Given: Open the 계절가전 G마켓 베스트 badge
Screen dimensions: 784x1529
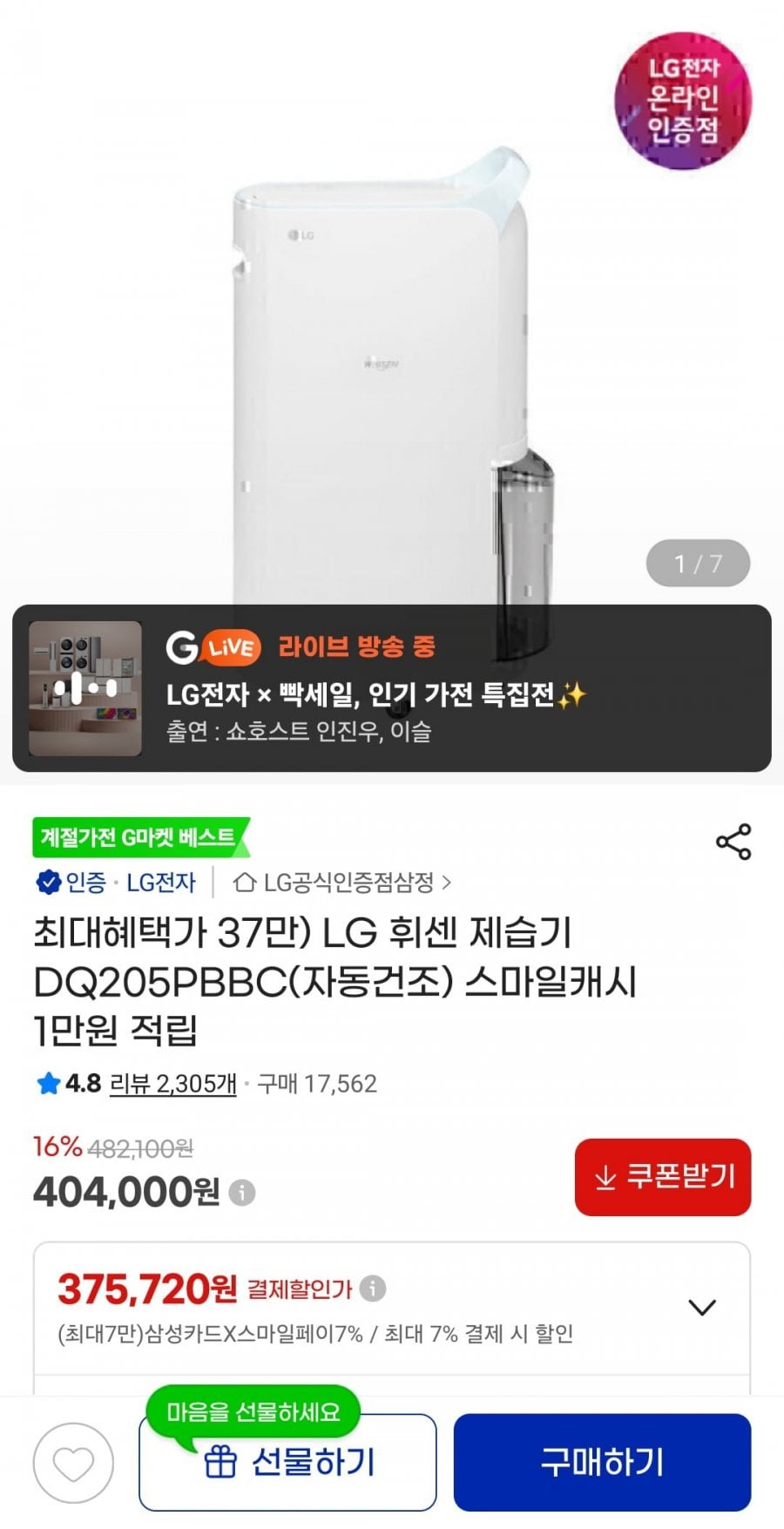Looking at the screenshot, I should (x=139, y=838).
